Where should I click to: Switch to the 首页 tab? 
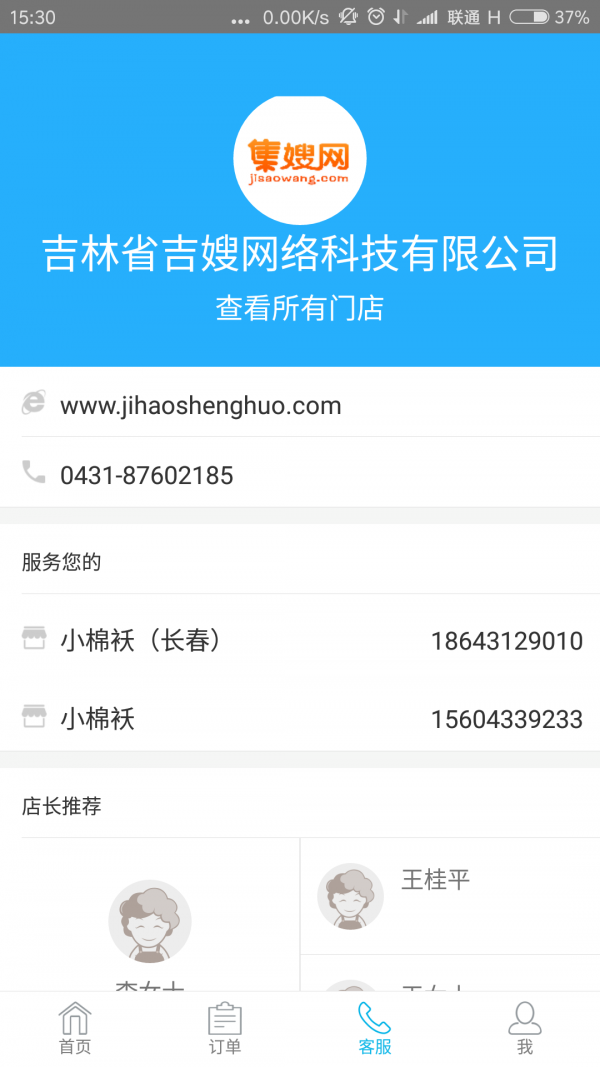coord(75,1028)
